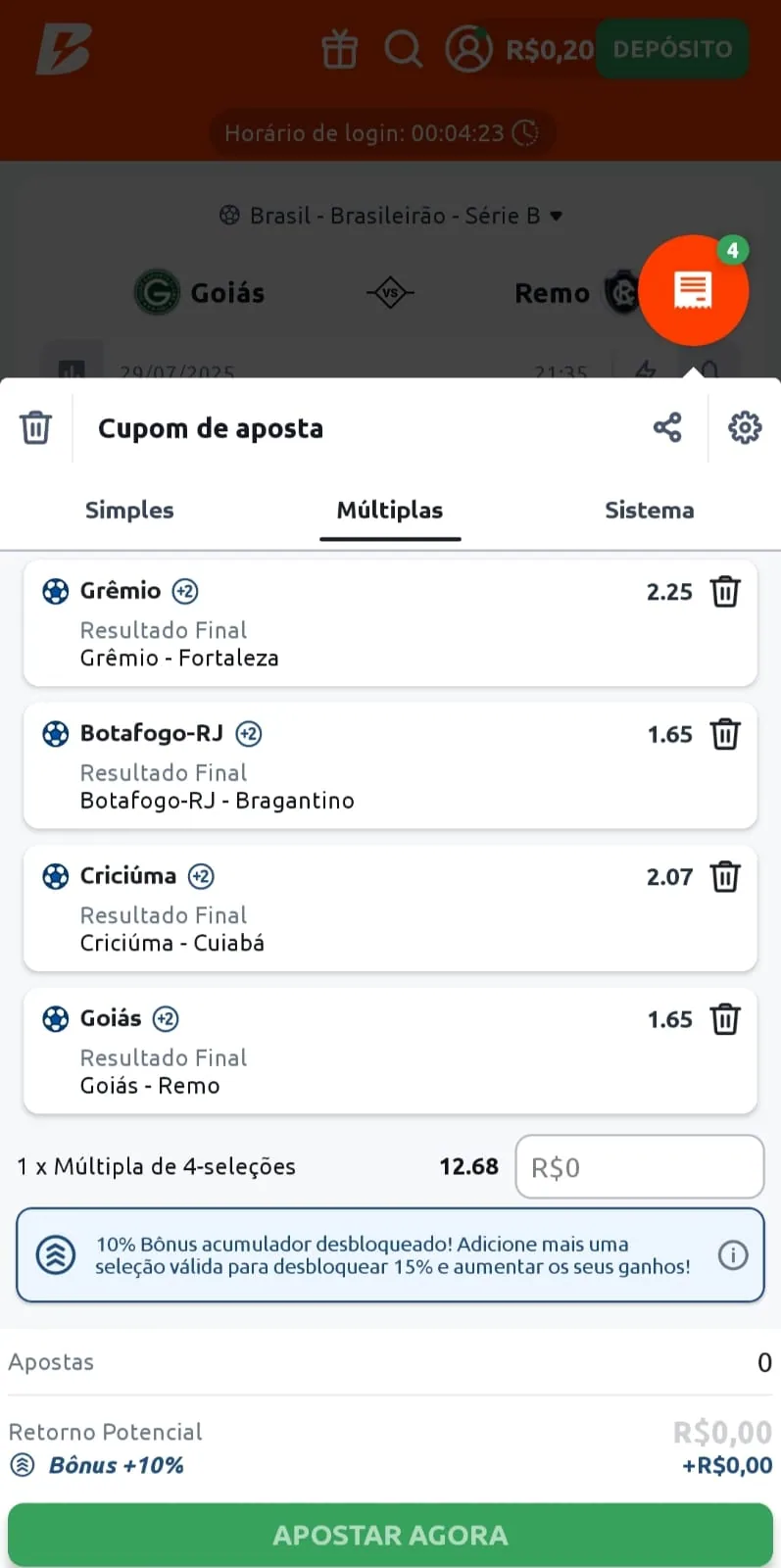Remove the Botafogo-RJ - Bragantino selection
Image resolution: width=781 pixels, height=1568 pixels.
pos(725,734)
